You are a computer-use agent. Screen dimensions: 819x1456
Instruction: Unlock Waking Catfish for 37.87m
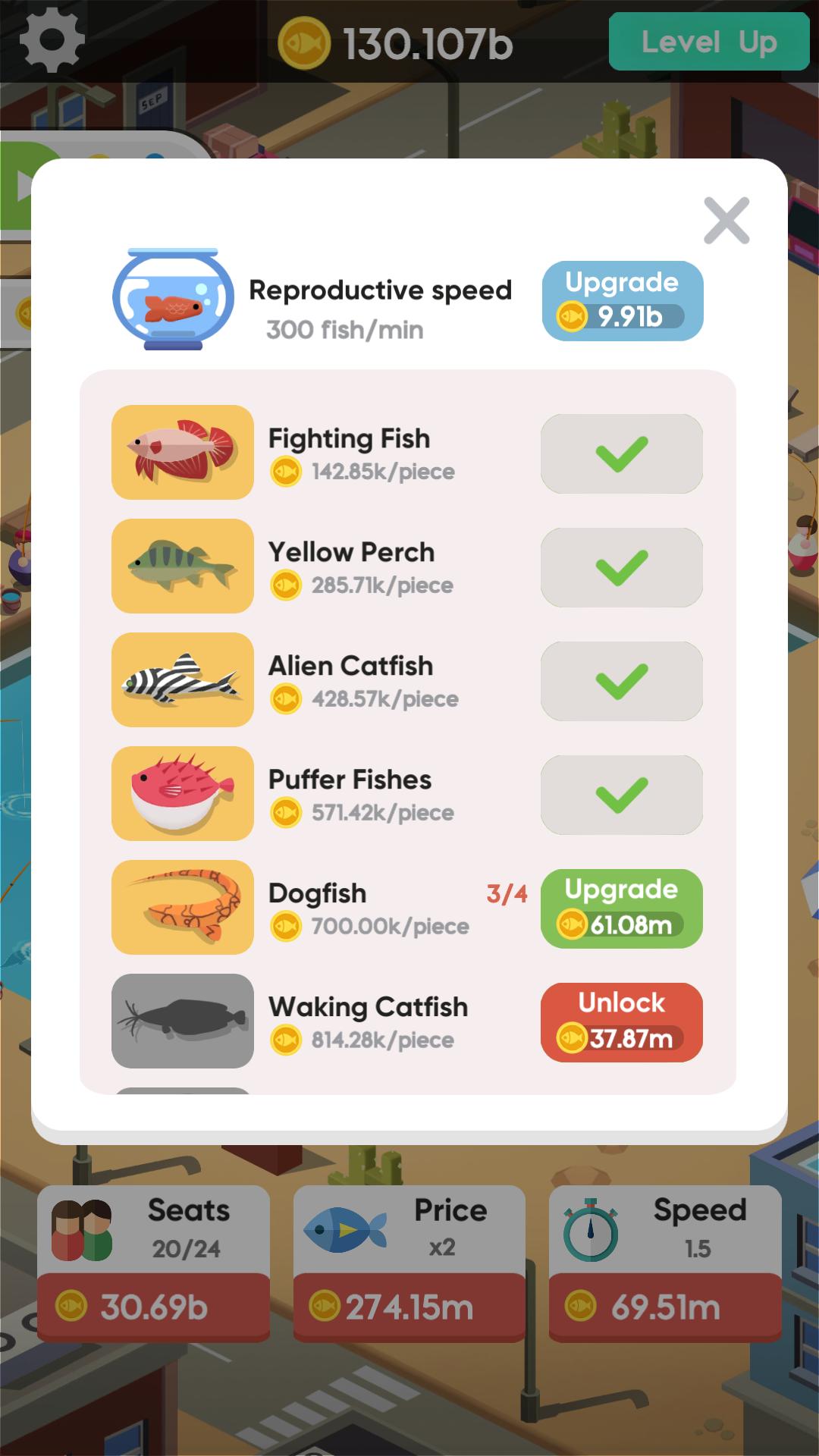click(621, 1022)
